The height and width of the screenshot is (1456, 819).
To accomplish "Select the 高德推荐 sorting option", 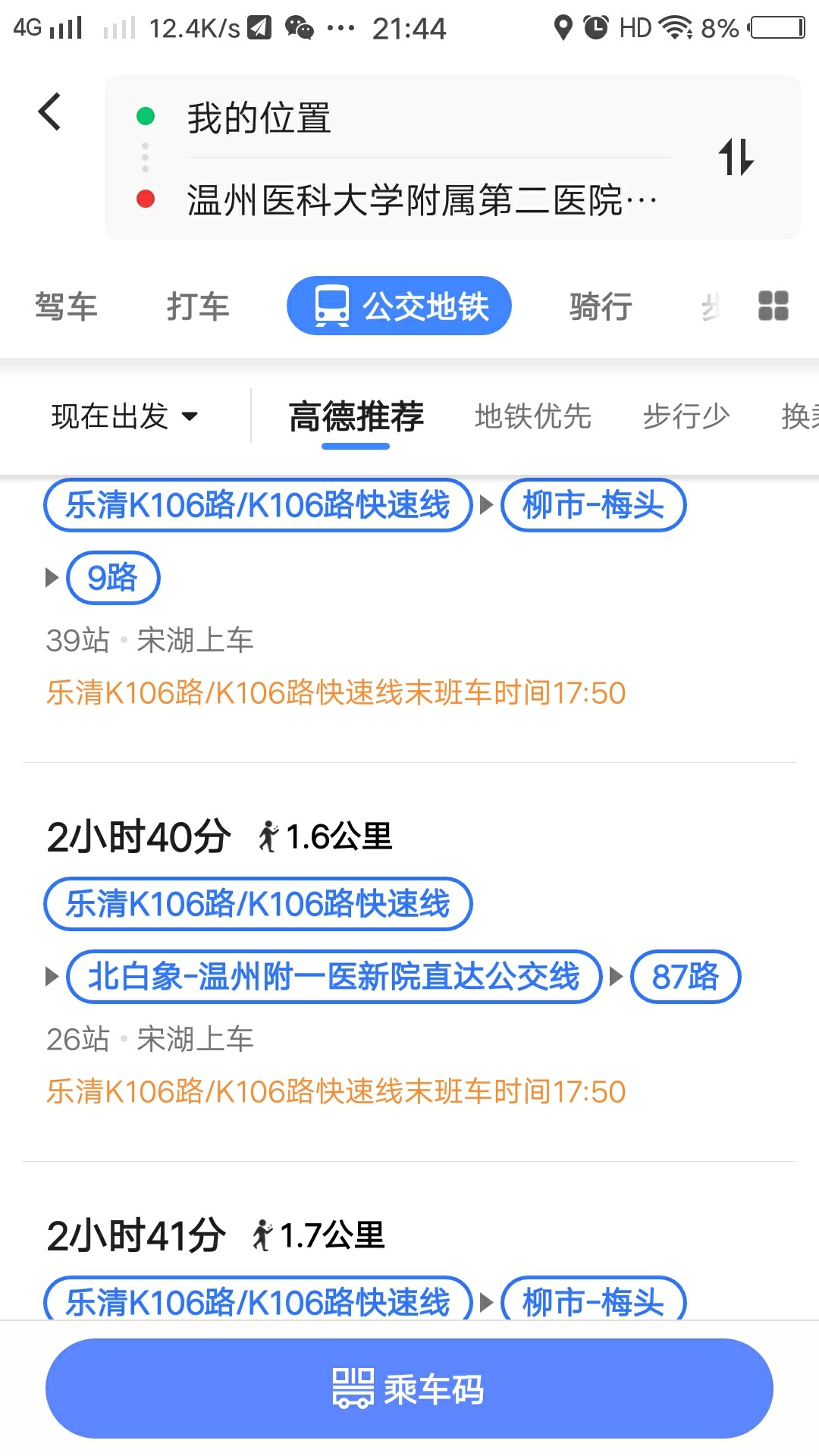I will [356, 416].
